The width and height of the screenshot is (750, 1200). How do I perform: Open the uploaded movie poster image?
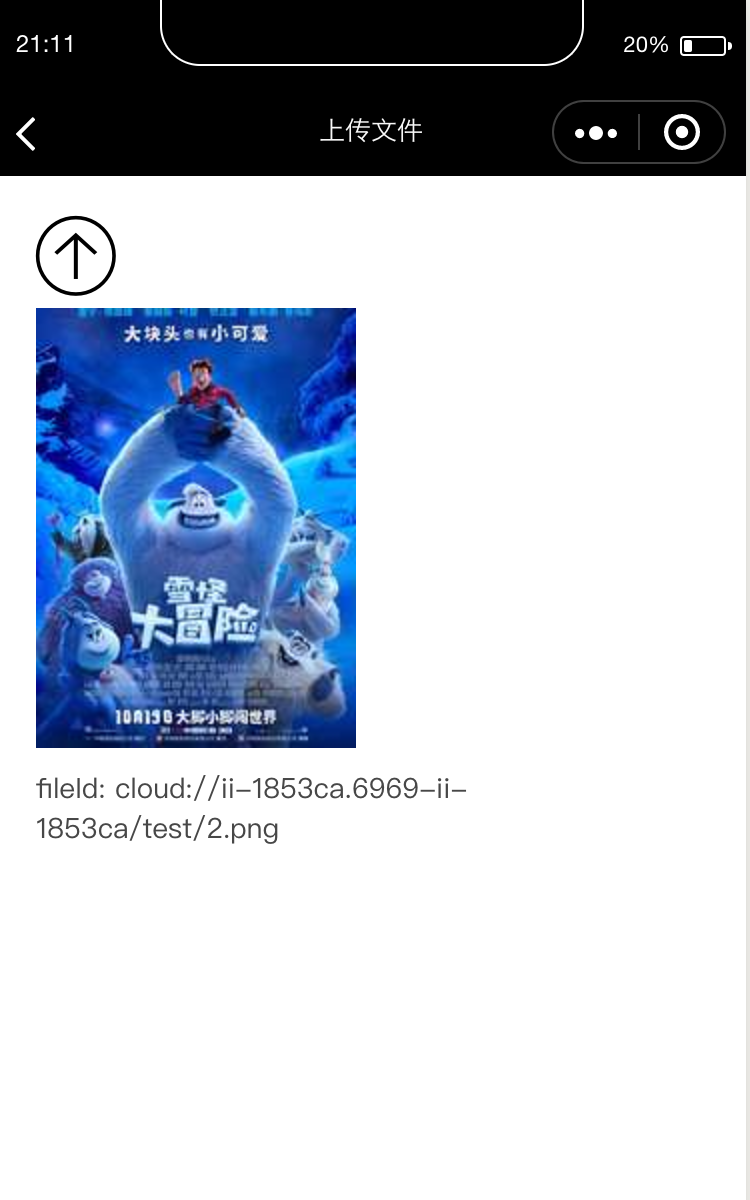click(196, 527)
